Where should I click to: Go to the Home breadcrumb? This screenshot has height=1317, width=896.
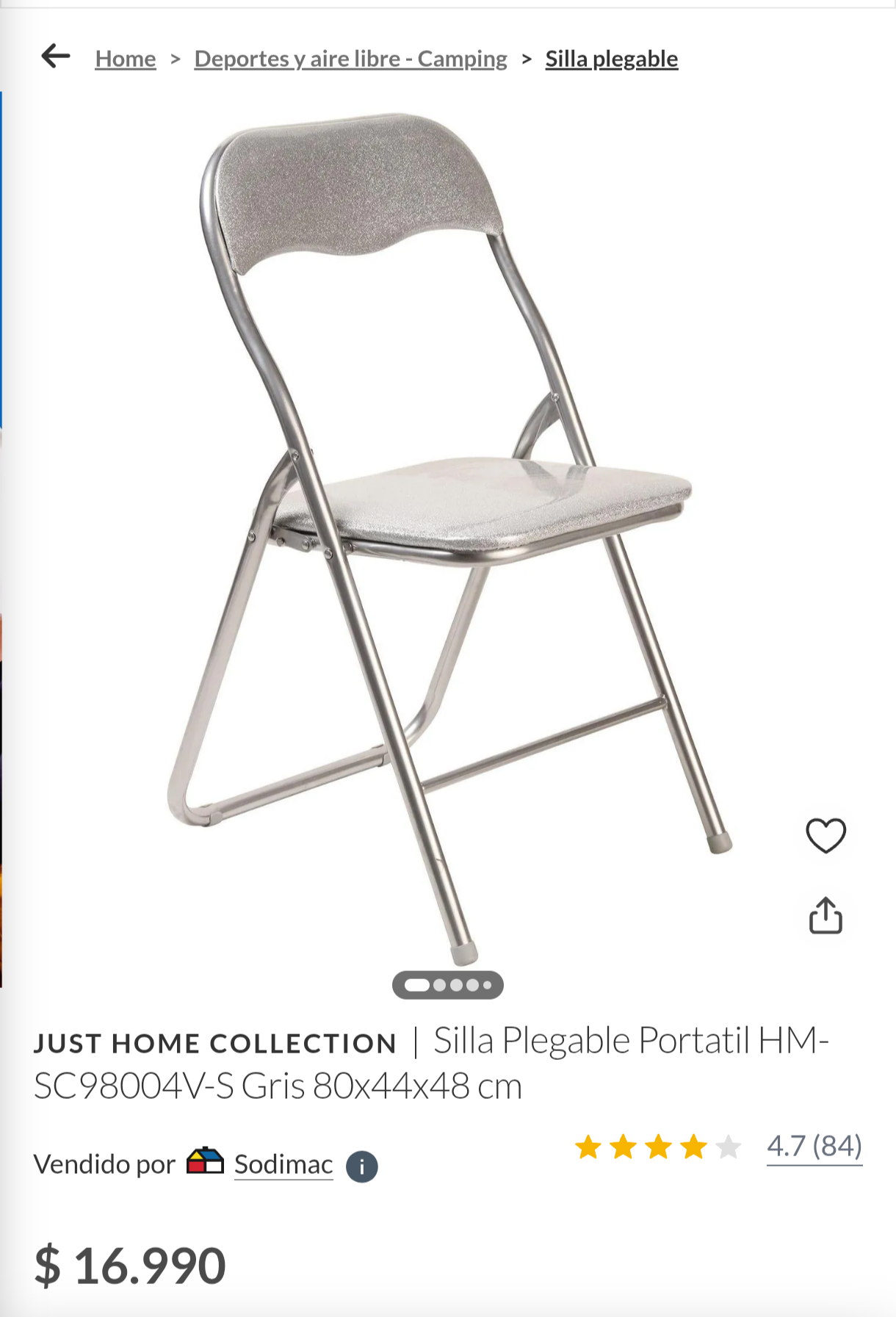[x=125, y=59]
